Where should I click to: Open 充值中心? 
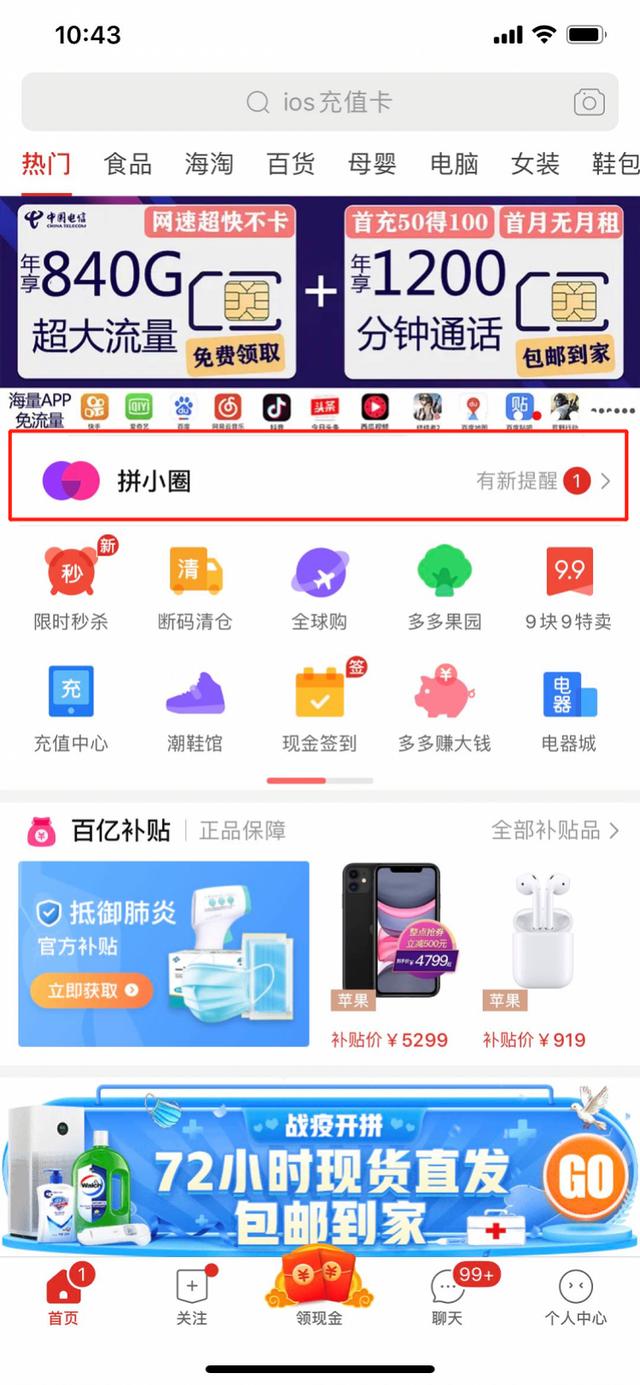[70, 710]
